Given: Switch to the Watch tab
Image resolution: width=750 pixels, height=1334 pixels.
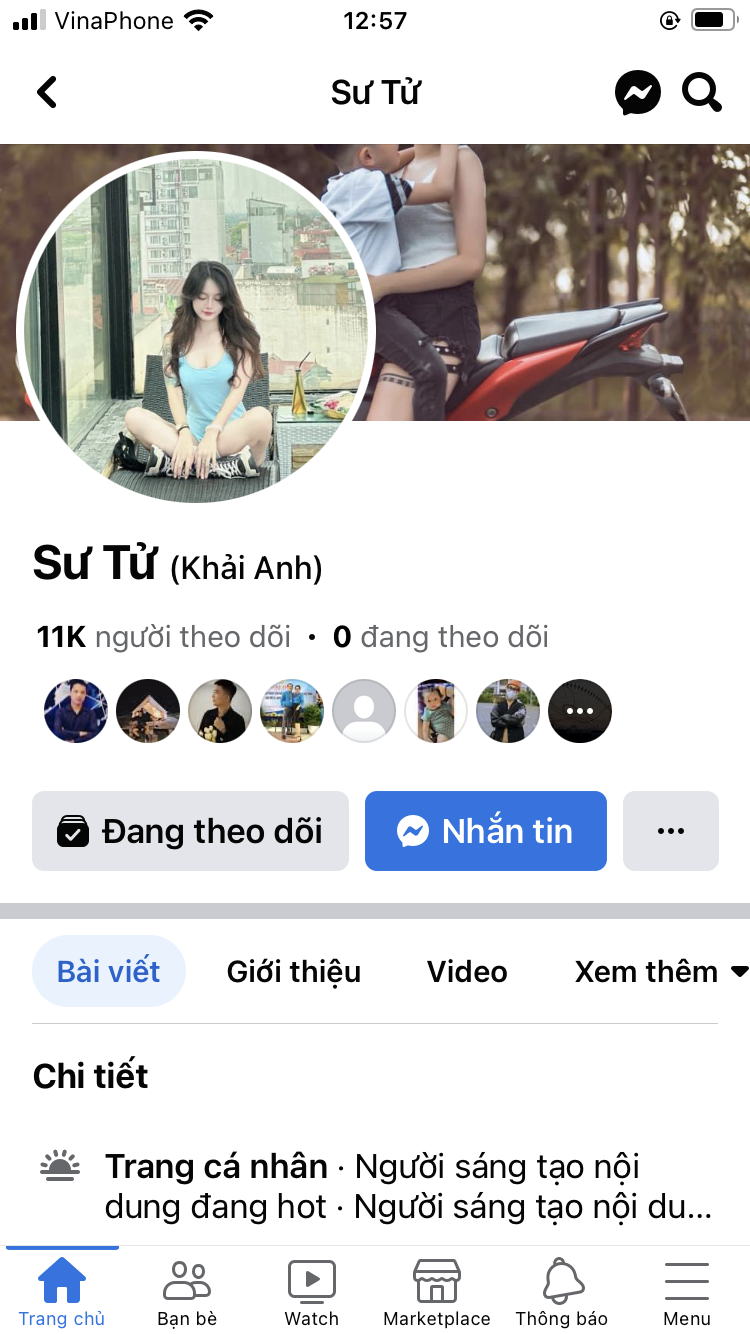Looking at the screenshot, I should click(x=312, y=1291).
